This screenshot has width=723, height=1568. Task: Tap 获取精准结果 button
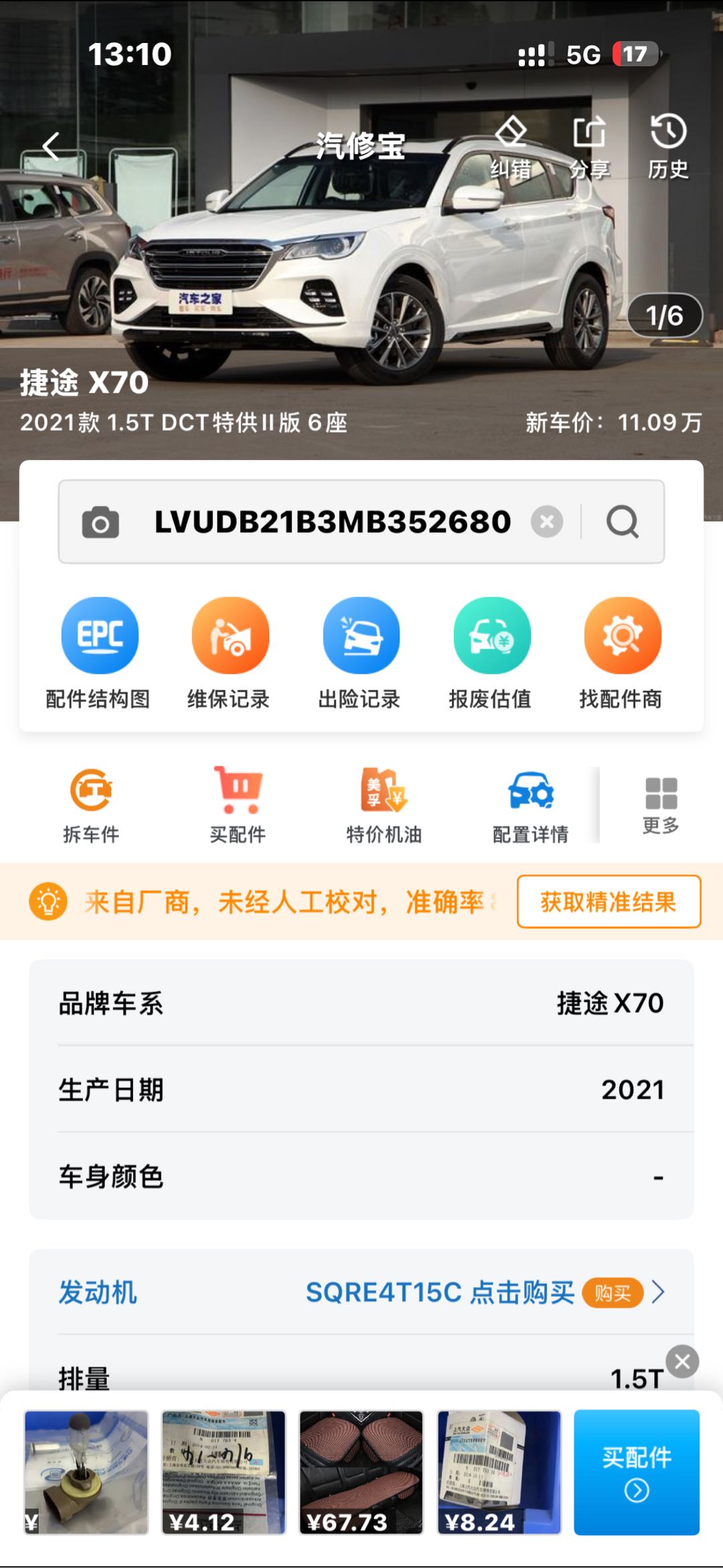tap(609, 902)
